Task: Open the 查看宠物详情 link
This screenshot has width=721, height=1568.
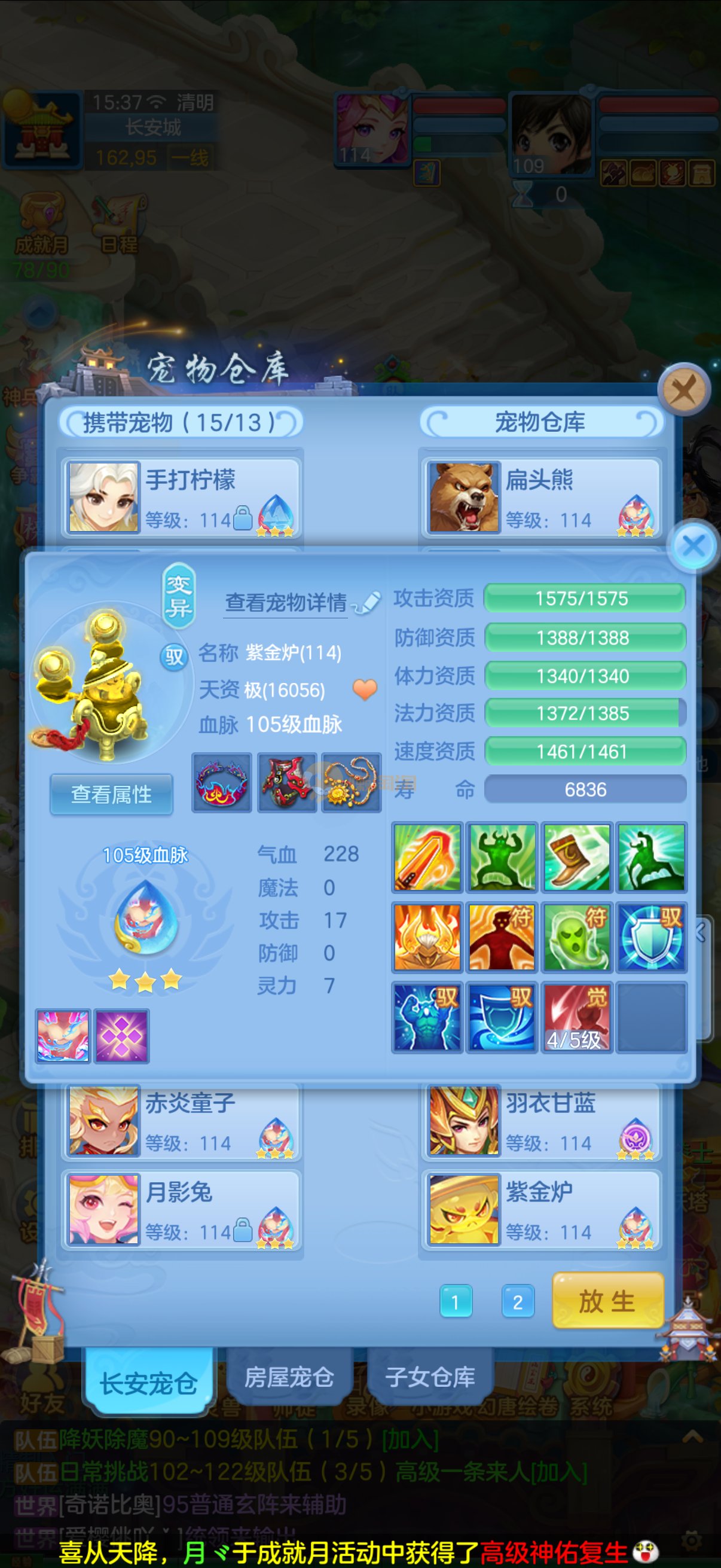Action: pyautogui.click(x=286, y=603)
